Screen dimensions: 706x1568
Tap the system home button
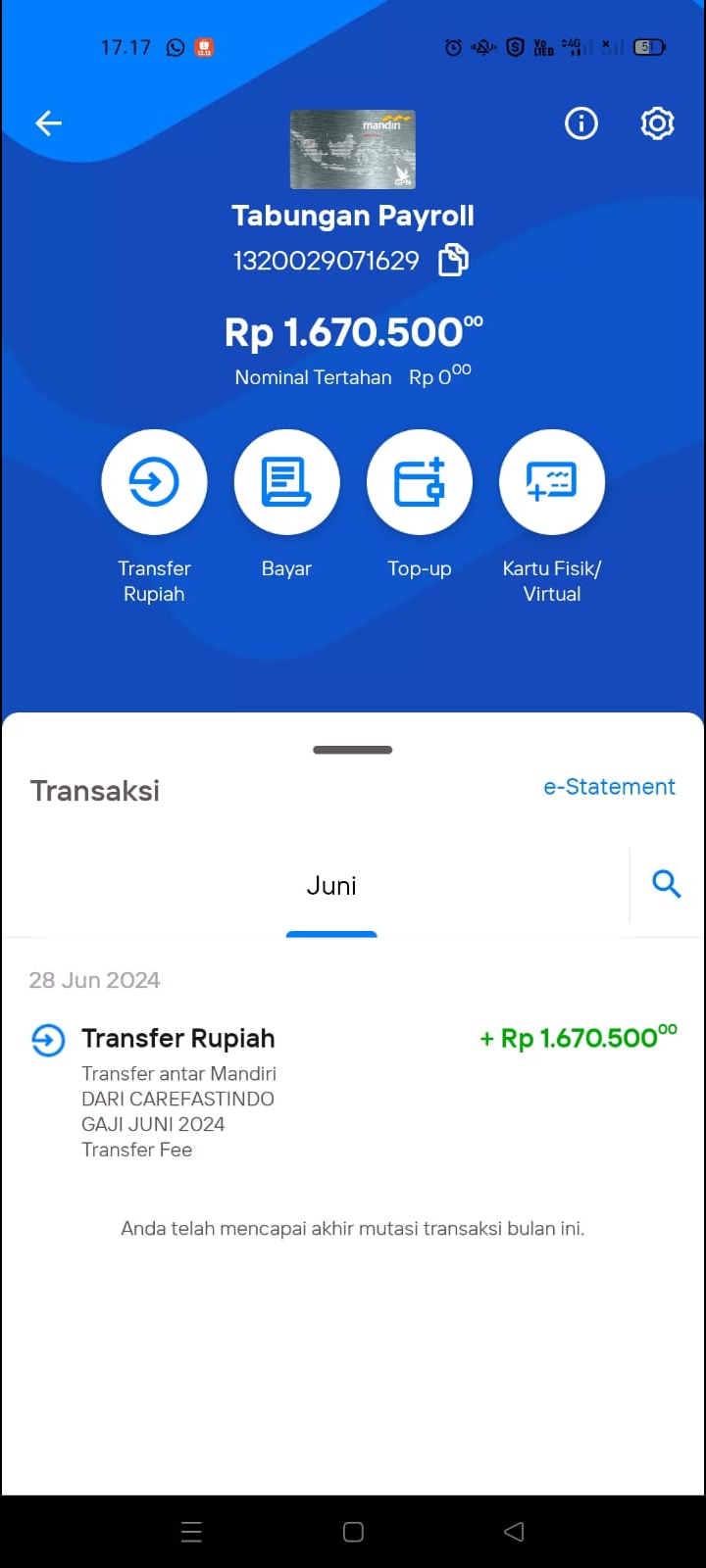[353, 1532]
